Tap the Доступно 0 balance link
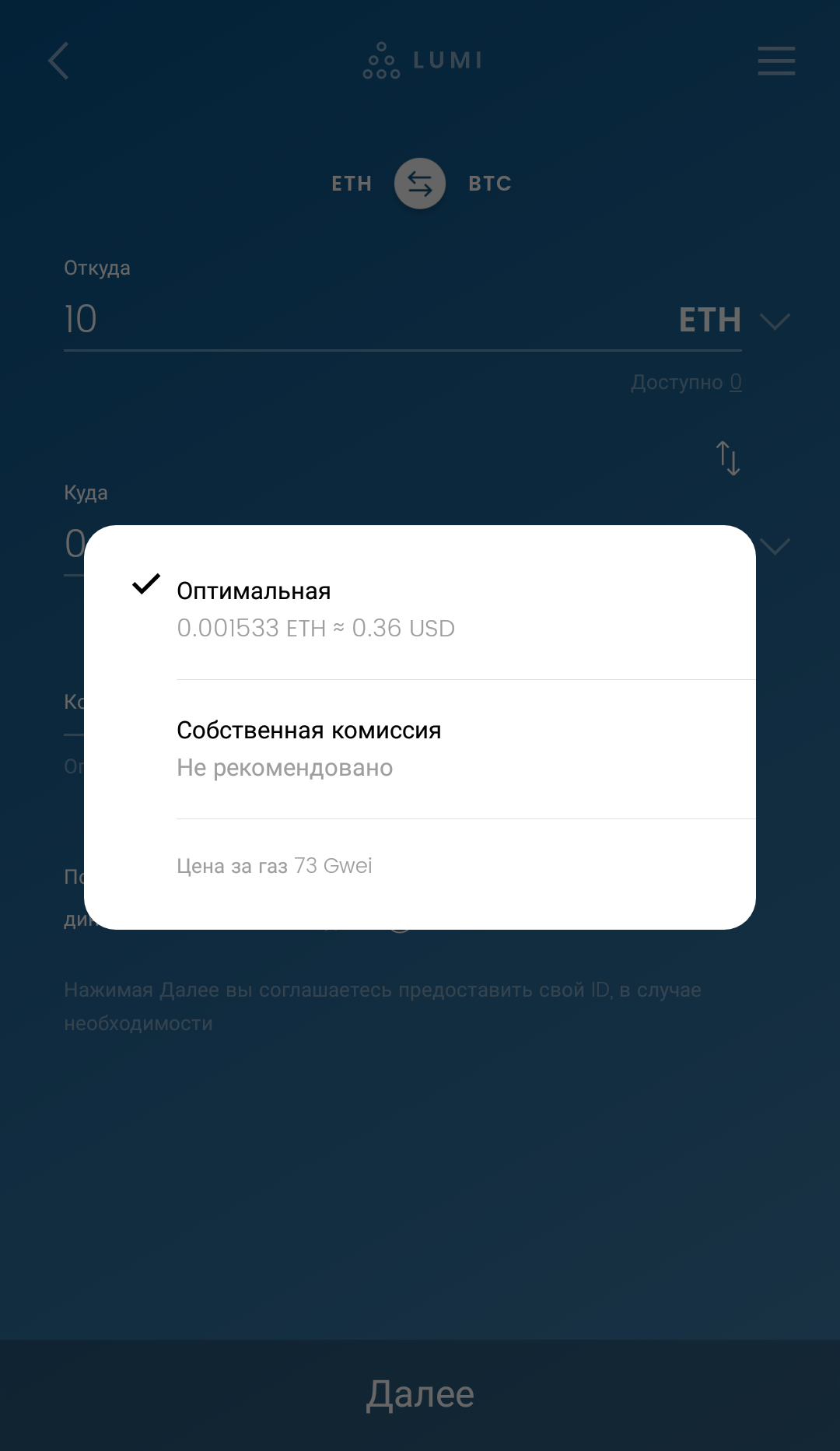The width and height of the screenshot is (840, 1451). point(686,382)
